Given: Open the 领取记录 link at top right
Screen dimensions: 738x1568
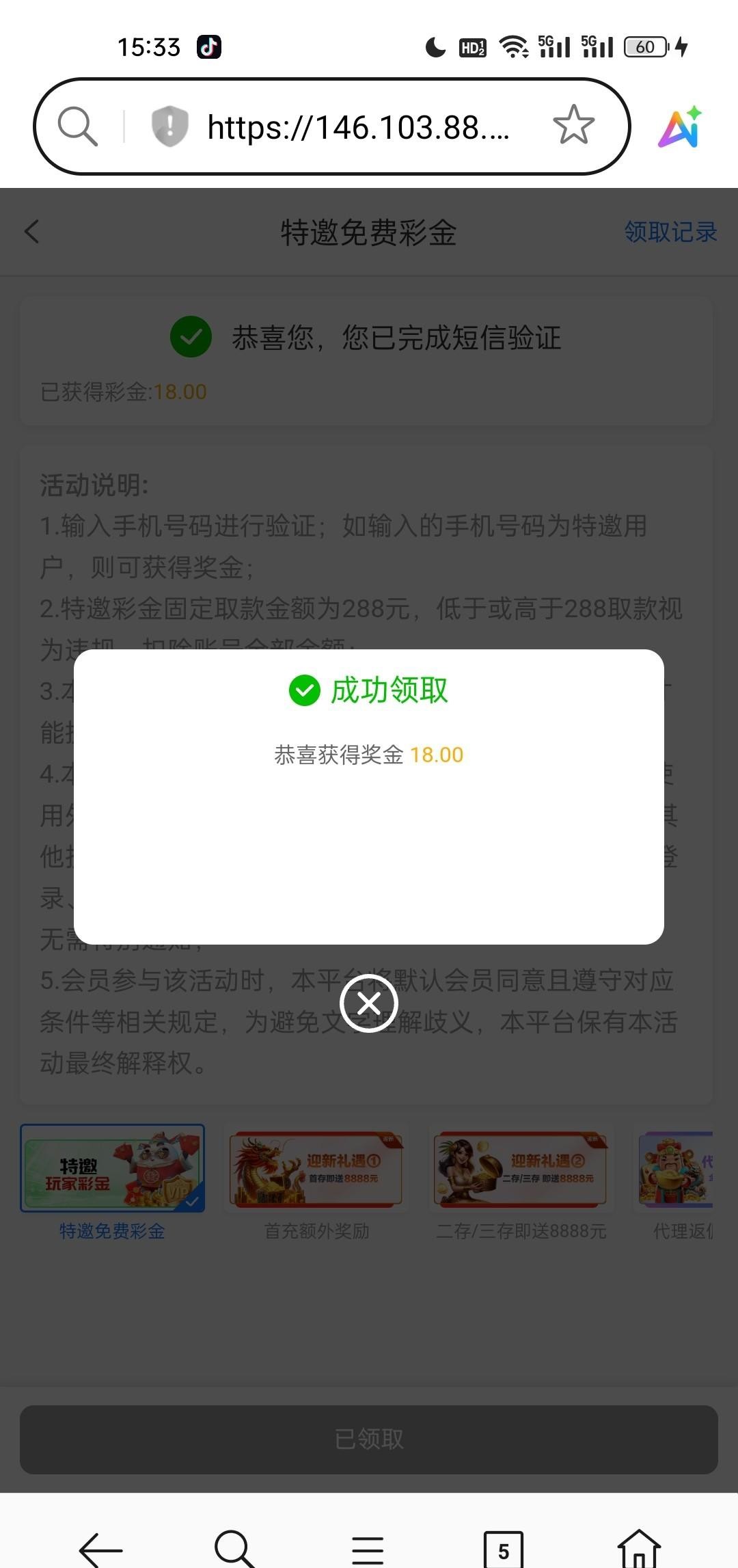Looking at the screenshot, I should pyautogui.click(x=670, y=232).
